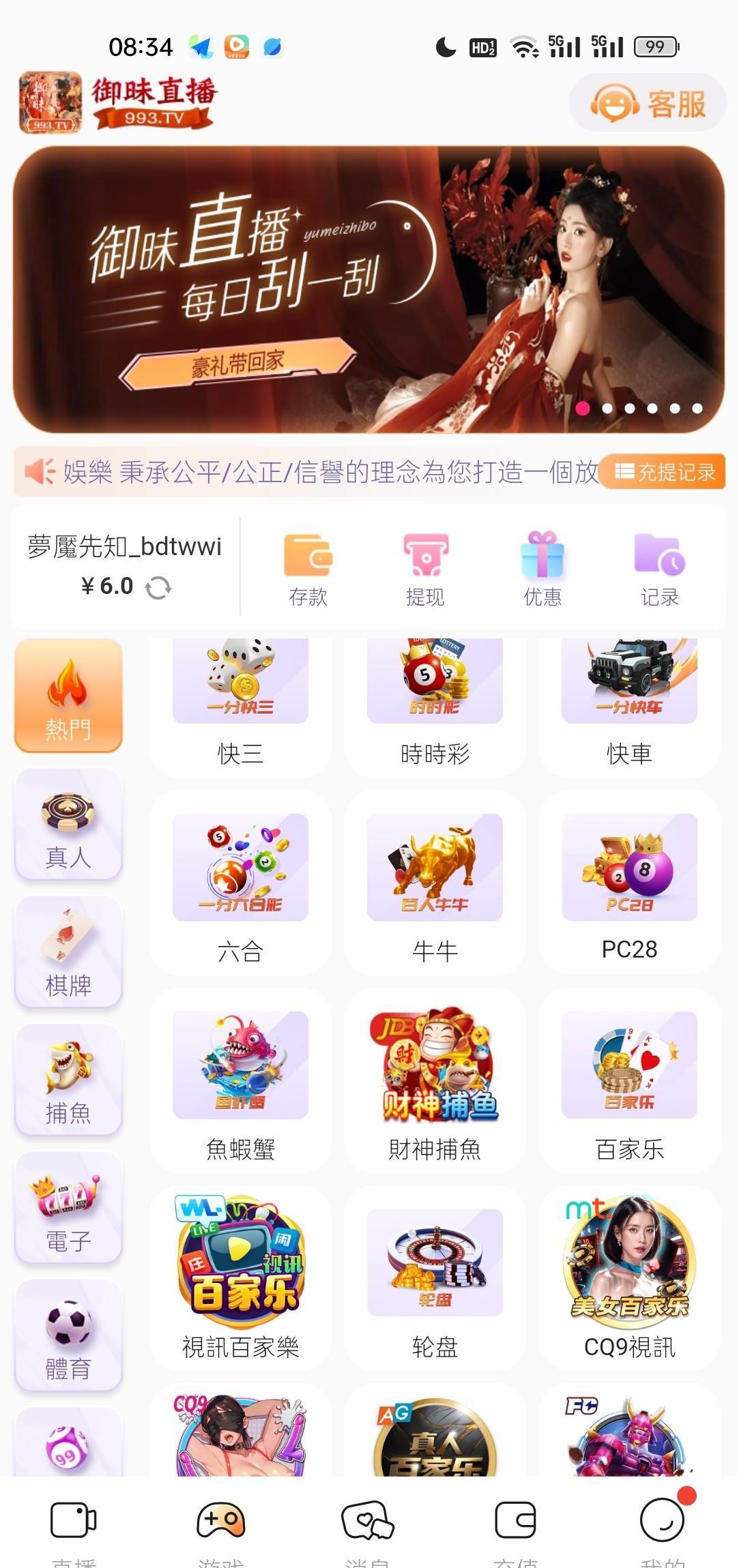Open 客服 customer service
This screenshot has height=1568, width=737.
pyautogui.click(x=648, y=104)
